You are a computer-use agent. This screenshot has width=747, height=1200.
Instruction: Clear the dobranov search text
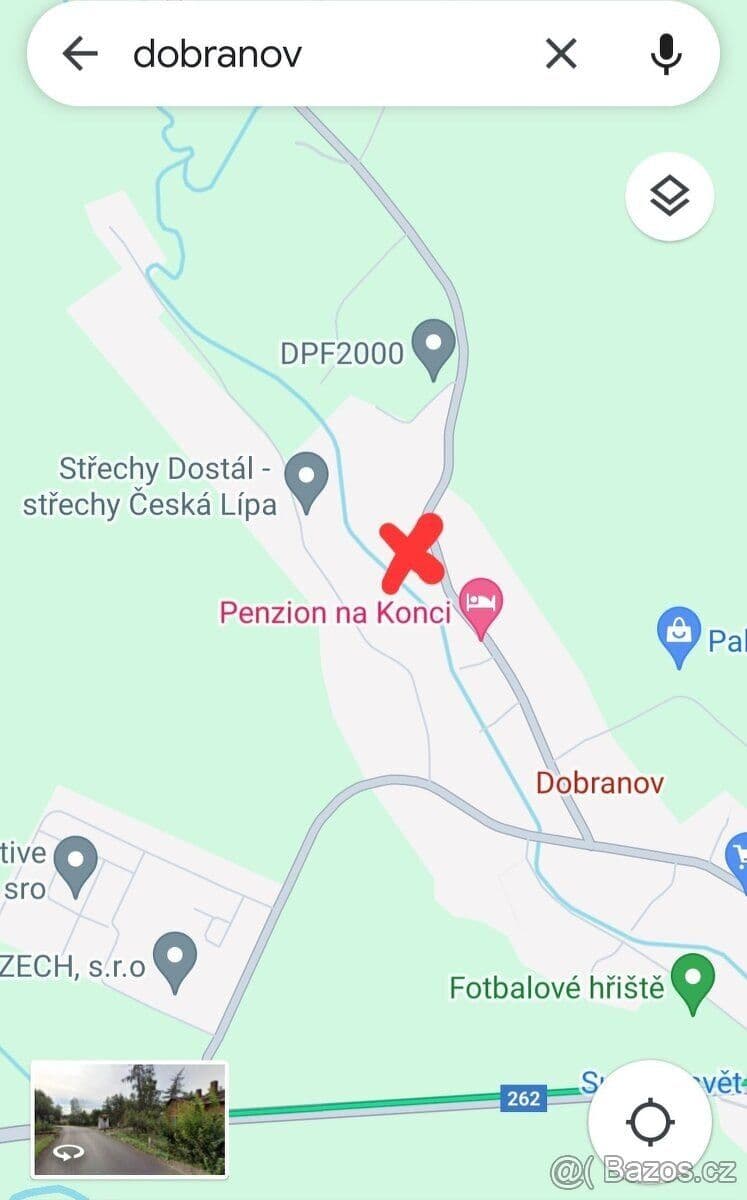pos(561,54)
